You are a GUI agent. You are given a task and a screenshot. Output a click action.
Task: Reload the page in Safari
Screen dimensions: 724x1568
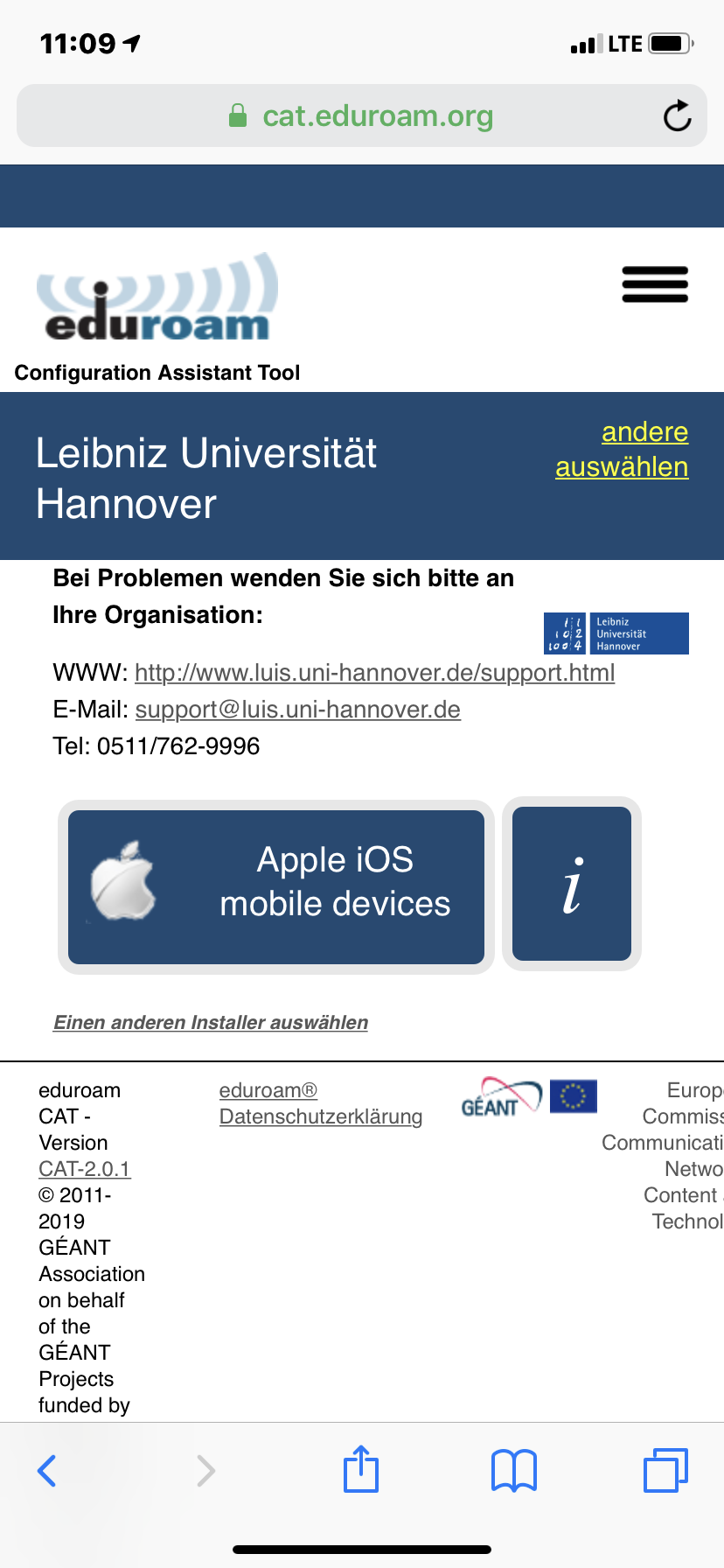click(x=677, y=115)
